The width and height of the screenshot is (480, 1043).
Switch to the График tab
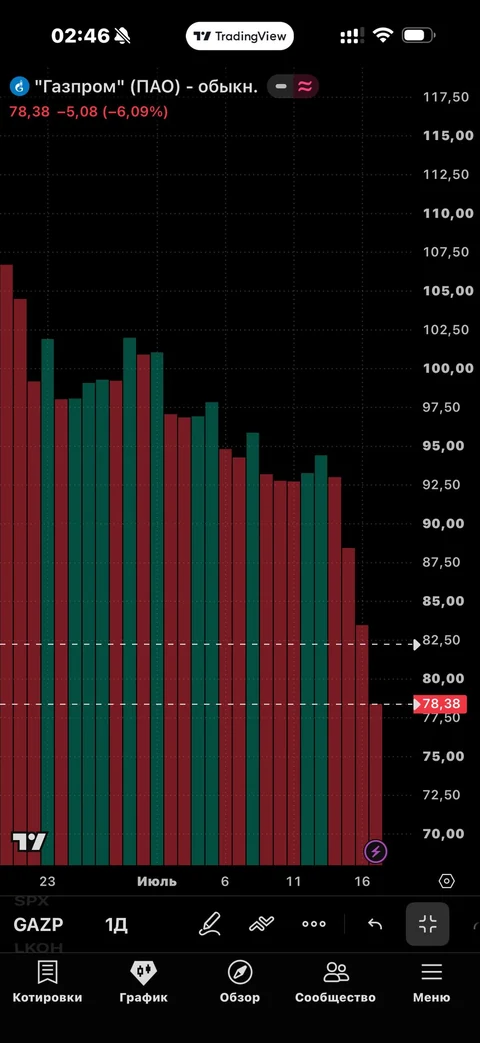(x=144, y=982)
